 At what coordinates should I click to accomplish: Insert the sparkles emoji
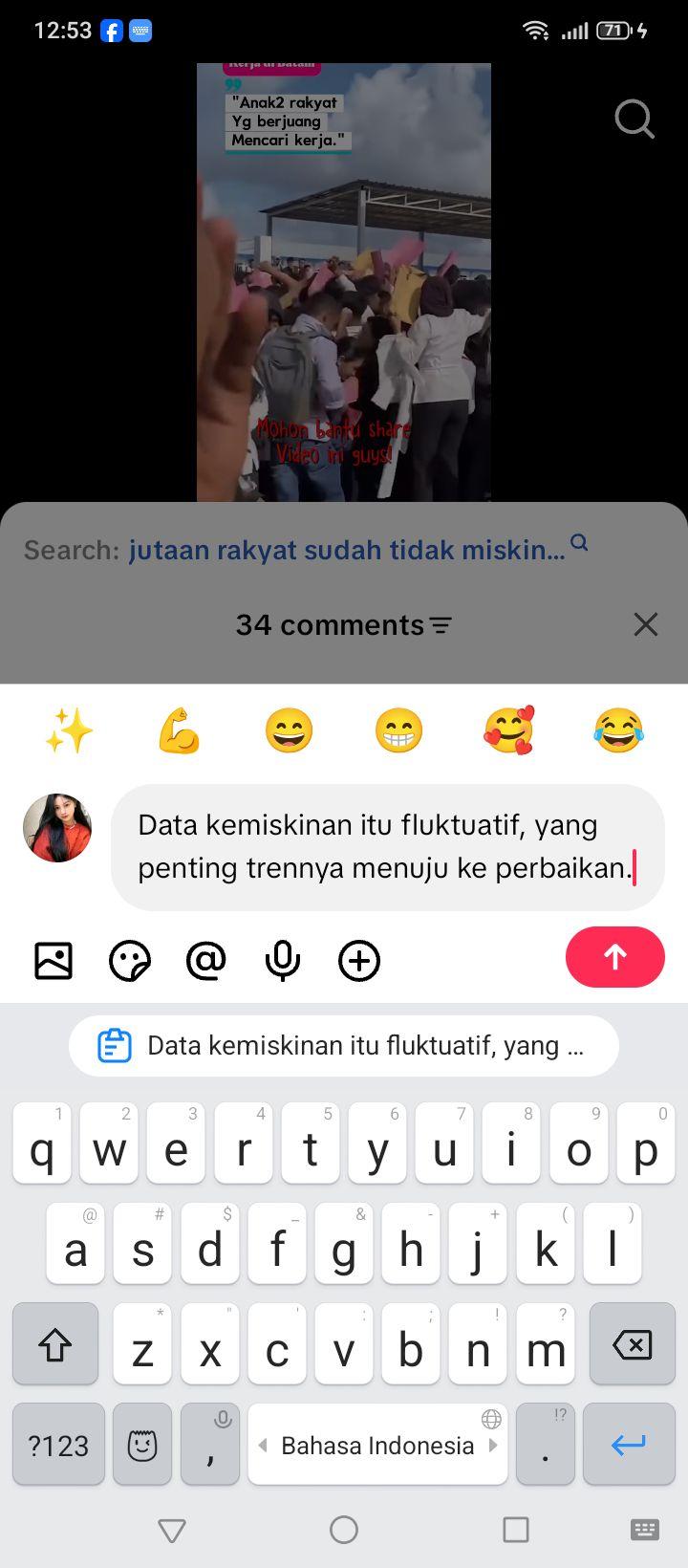tap(70, 731)
